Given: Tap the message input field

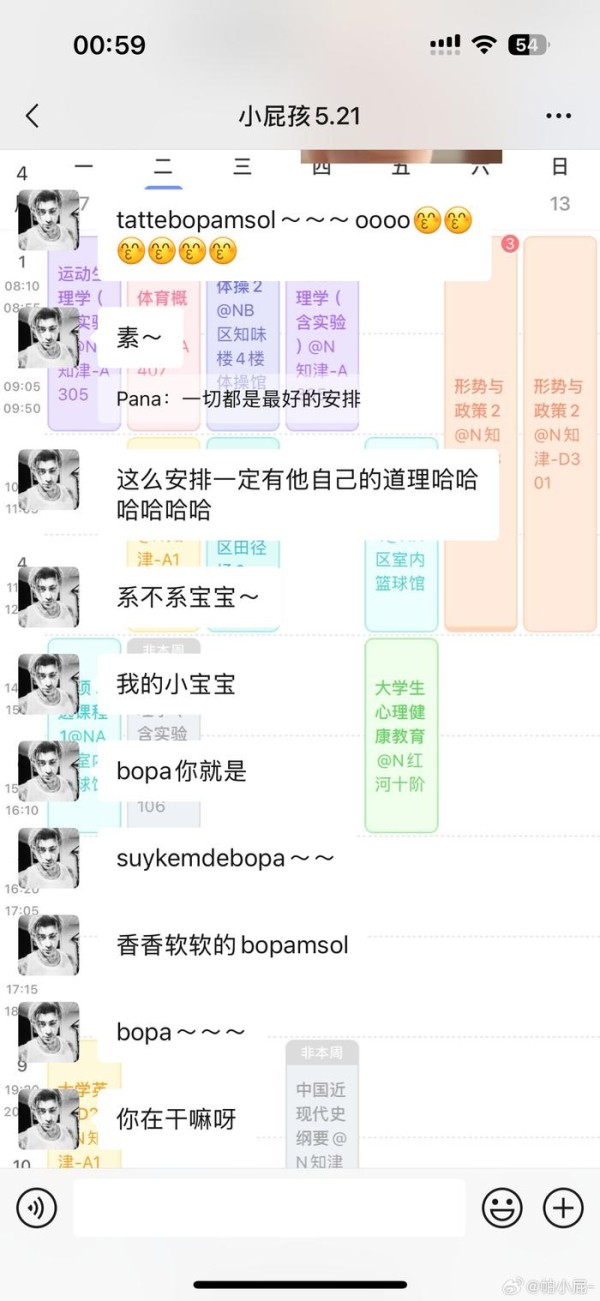Looking at the screenshot, I should [x=269, y=1208].
